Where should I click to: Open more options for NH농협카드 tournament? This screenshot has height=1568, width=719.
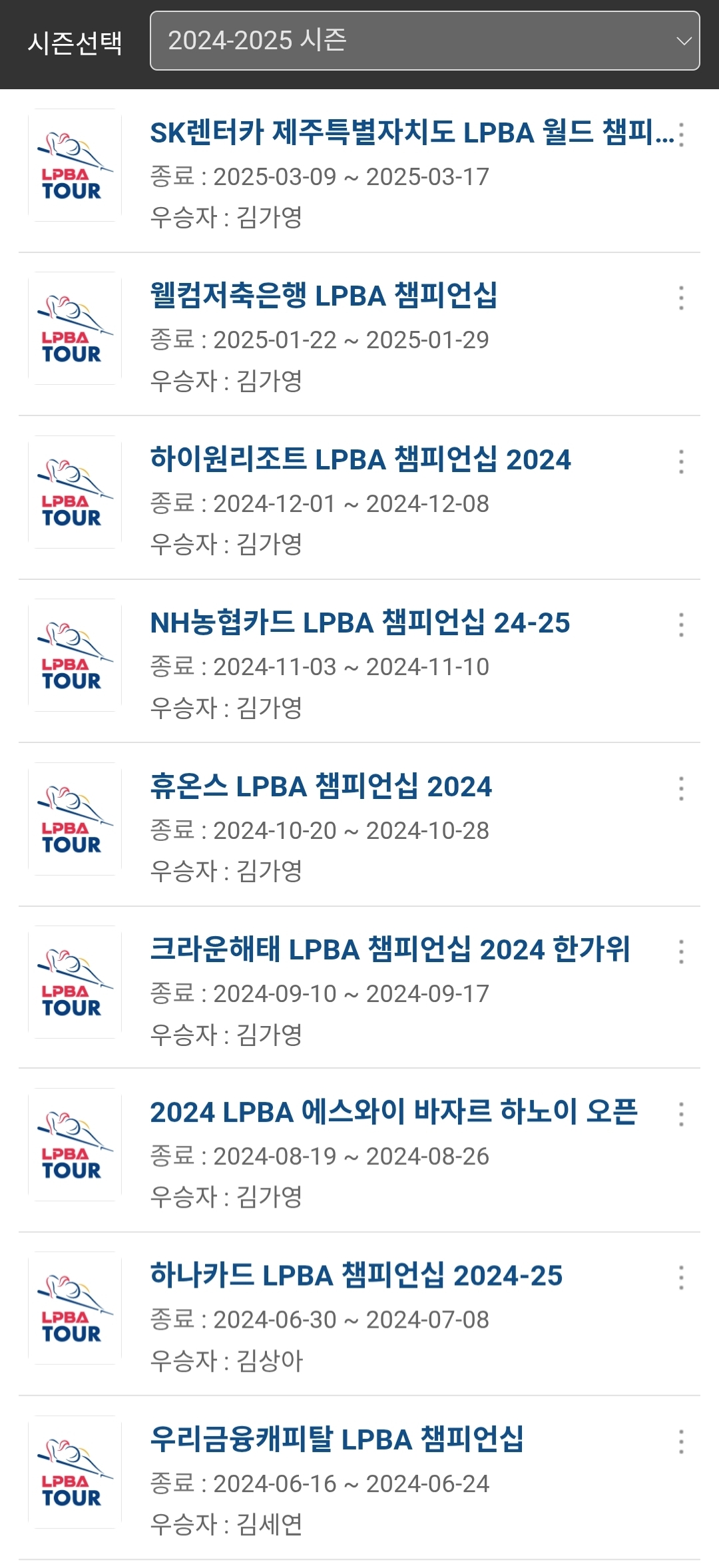[681, 625]
